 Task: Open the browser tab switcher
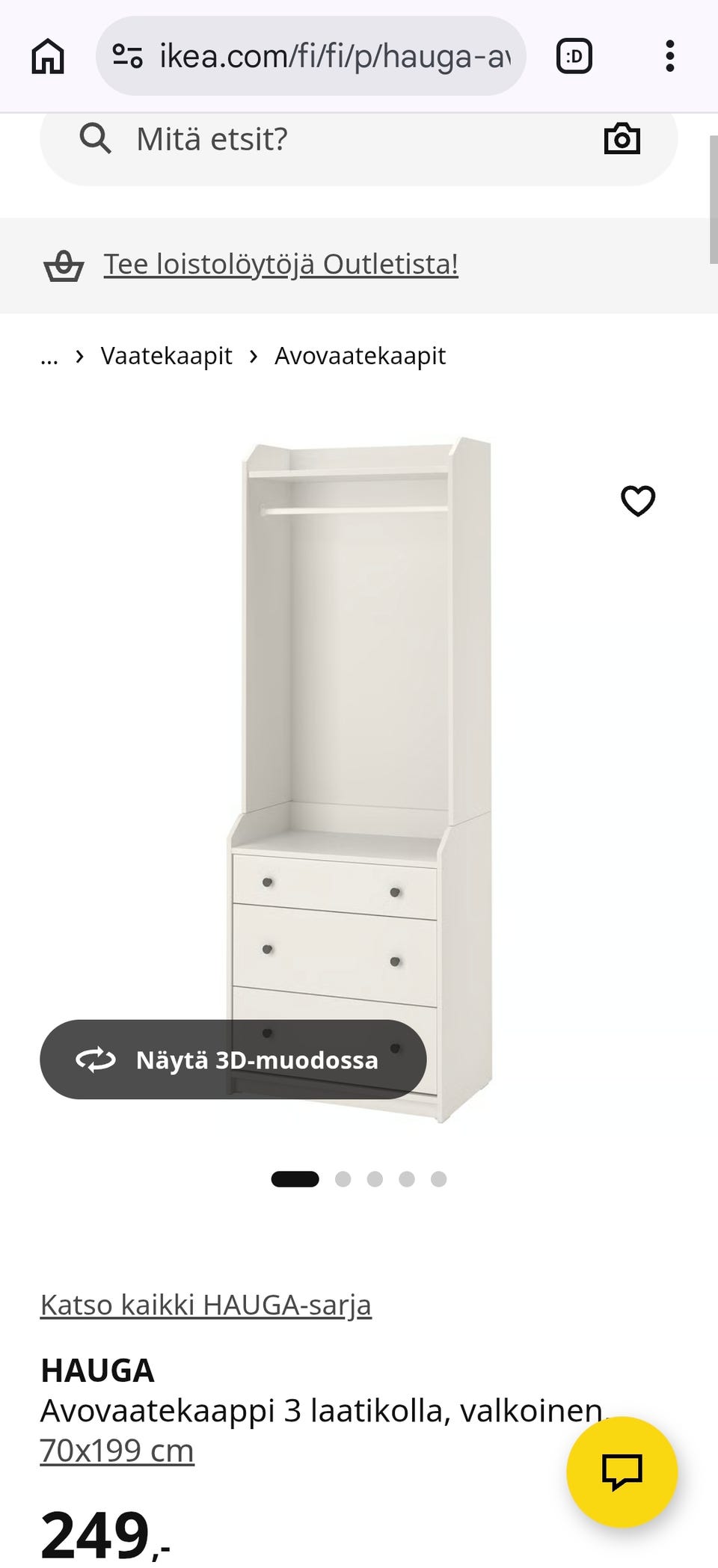coord(574,56)
